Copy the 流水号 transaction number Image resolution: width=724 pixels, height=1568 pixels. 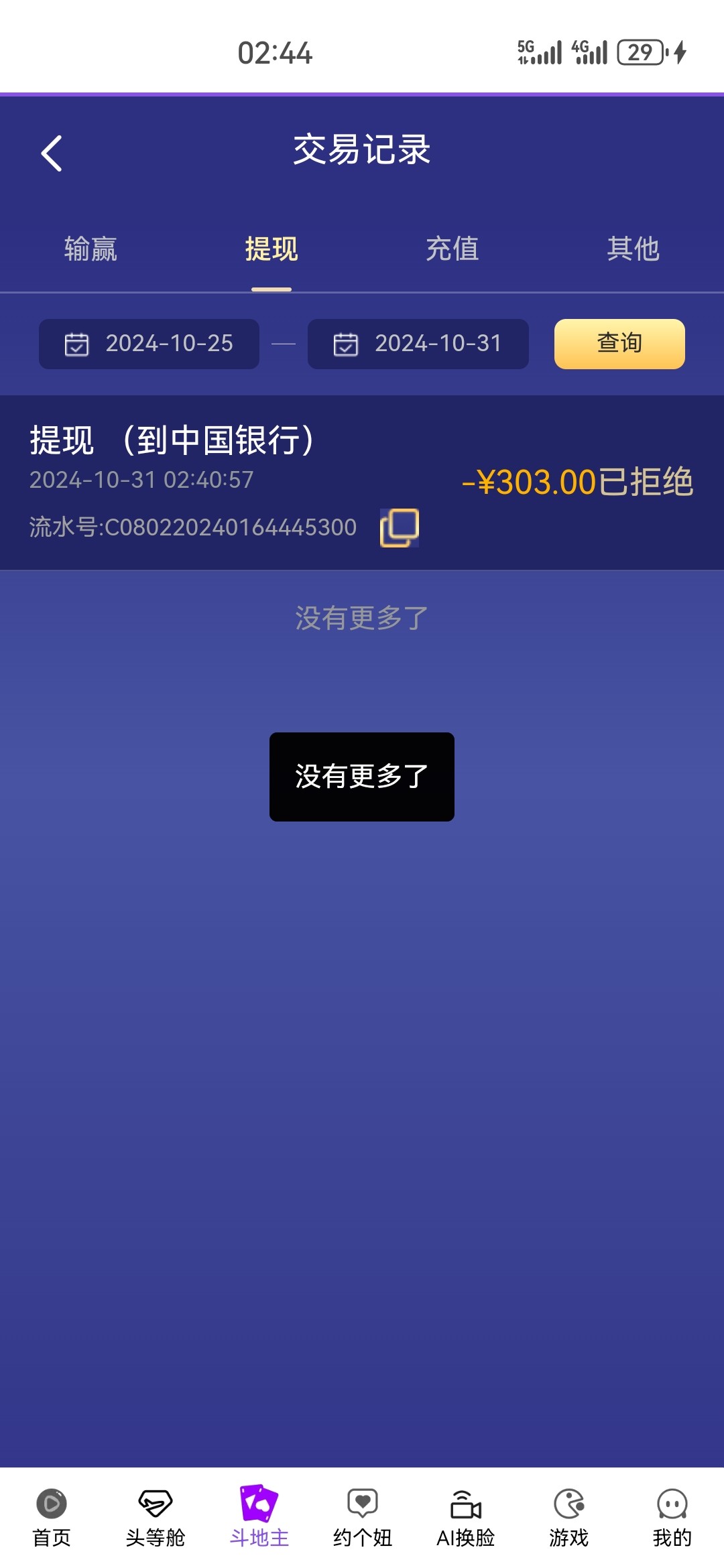[x=400, y=527]
